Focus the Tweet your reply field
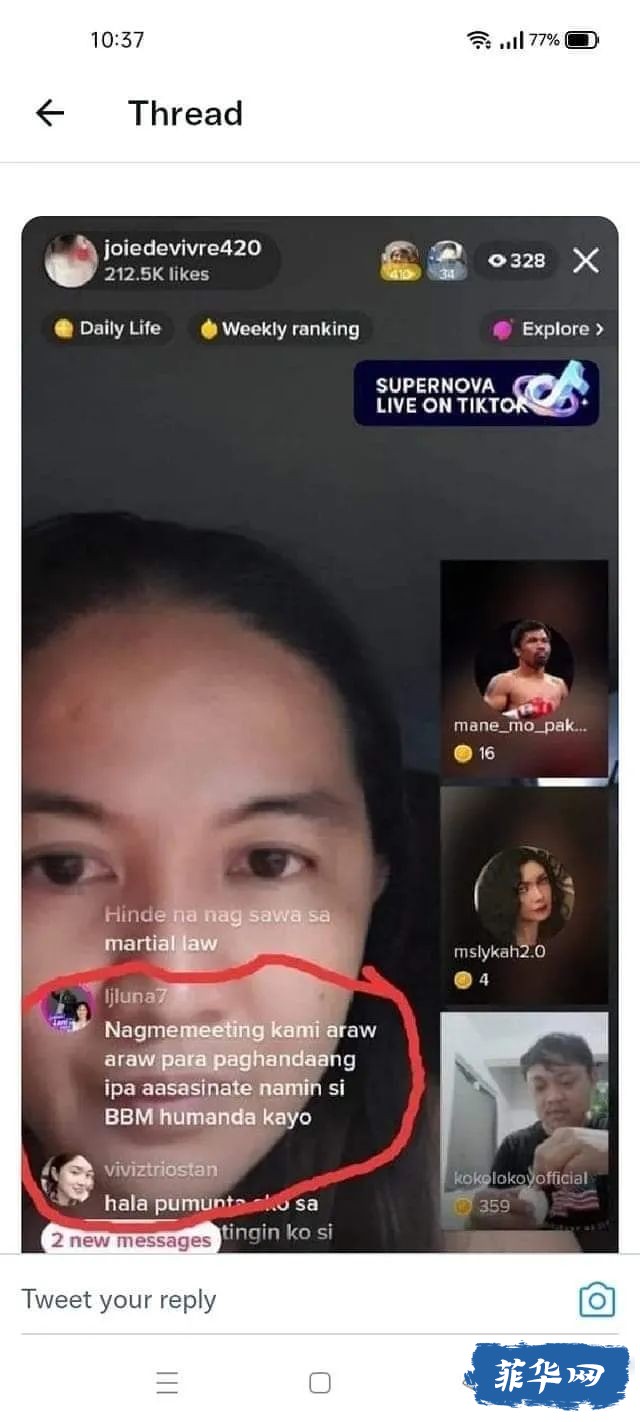 coord(280,1299)
